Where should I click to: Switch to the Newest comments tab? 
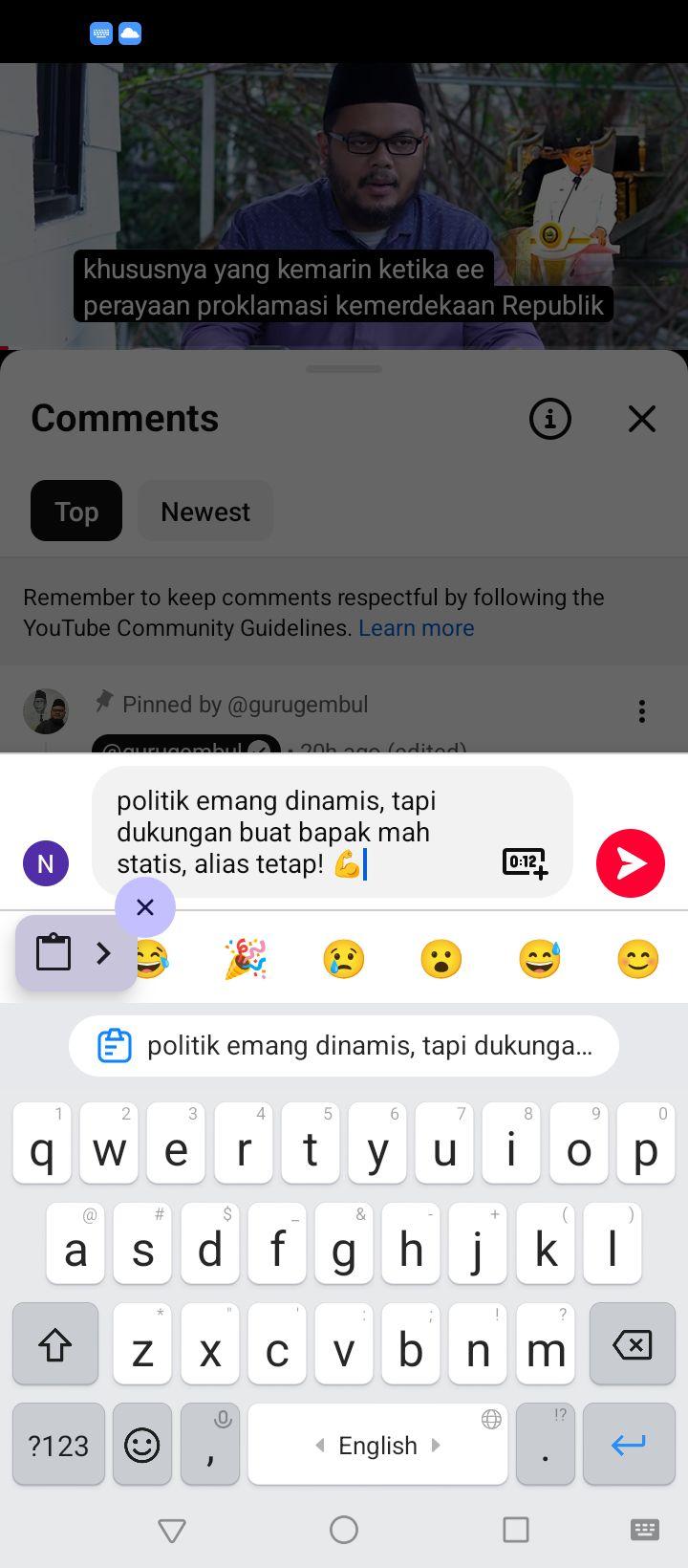pos(205,512)
